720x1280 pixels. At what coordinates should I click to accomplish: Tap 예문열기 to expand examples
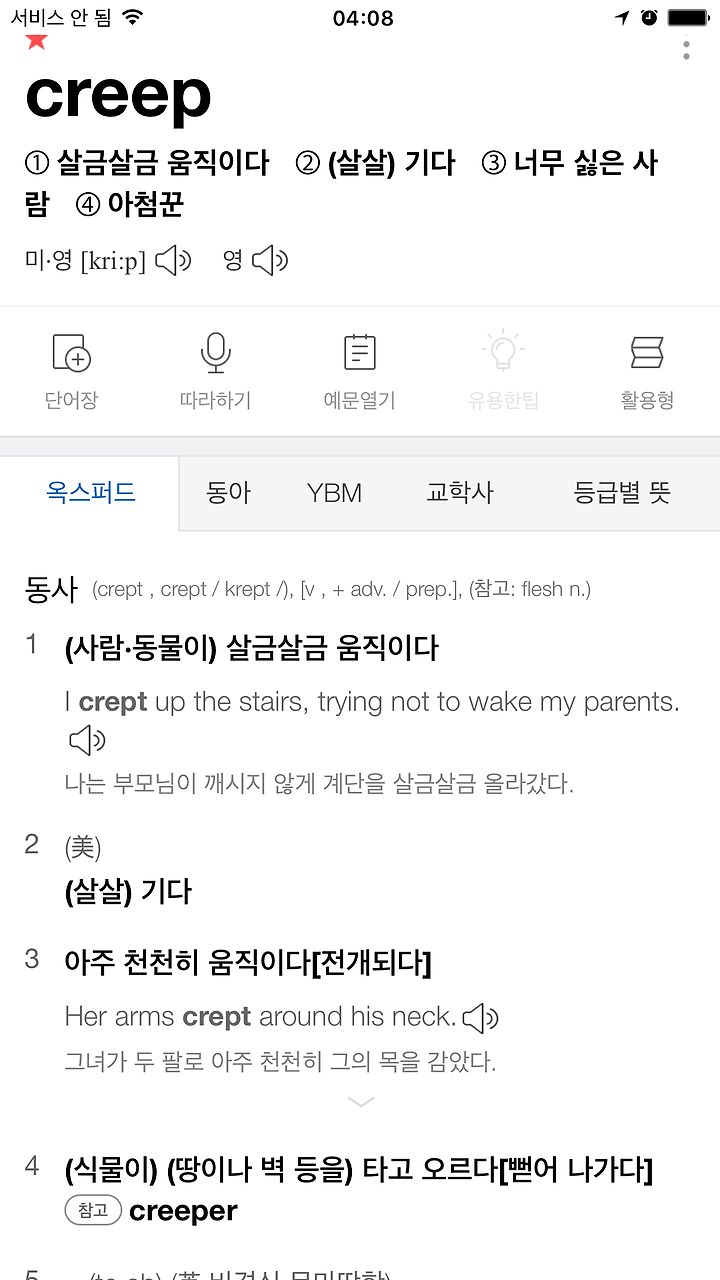[359, 372]
